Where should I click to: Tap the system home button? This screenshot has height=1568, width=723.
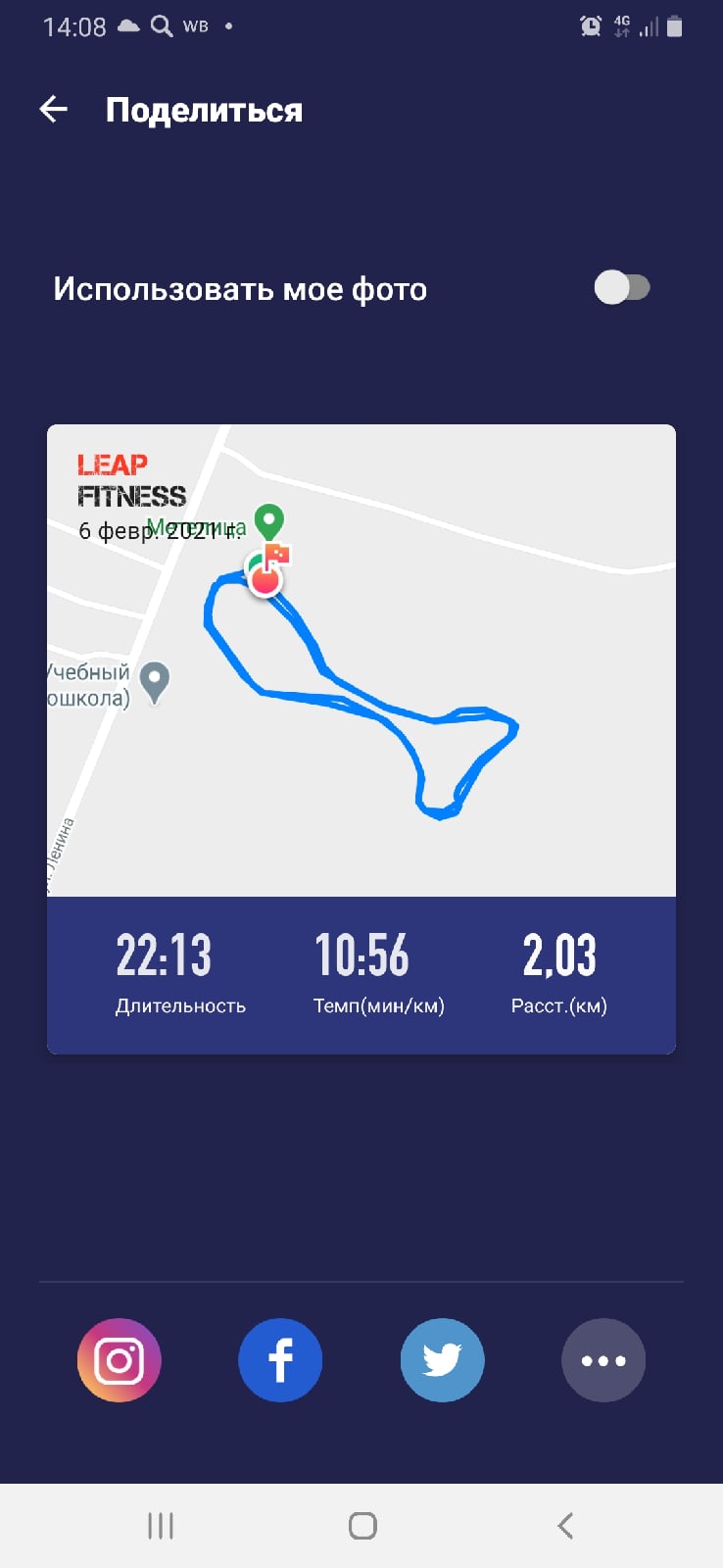tap(362, 1525)
